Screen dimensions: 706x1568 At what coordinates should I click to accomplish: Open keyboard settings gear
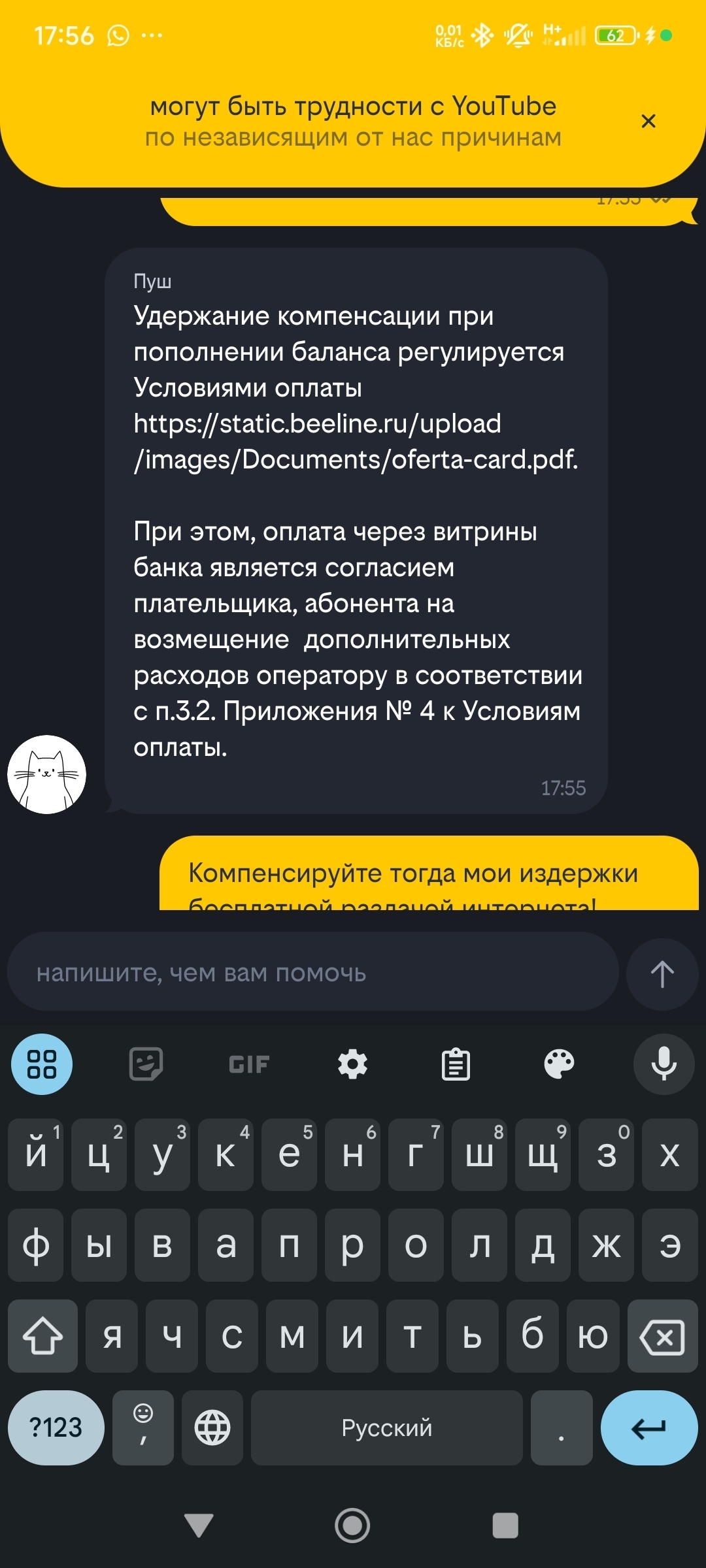point(352,1064)
